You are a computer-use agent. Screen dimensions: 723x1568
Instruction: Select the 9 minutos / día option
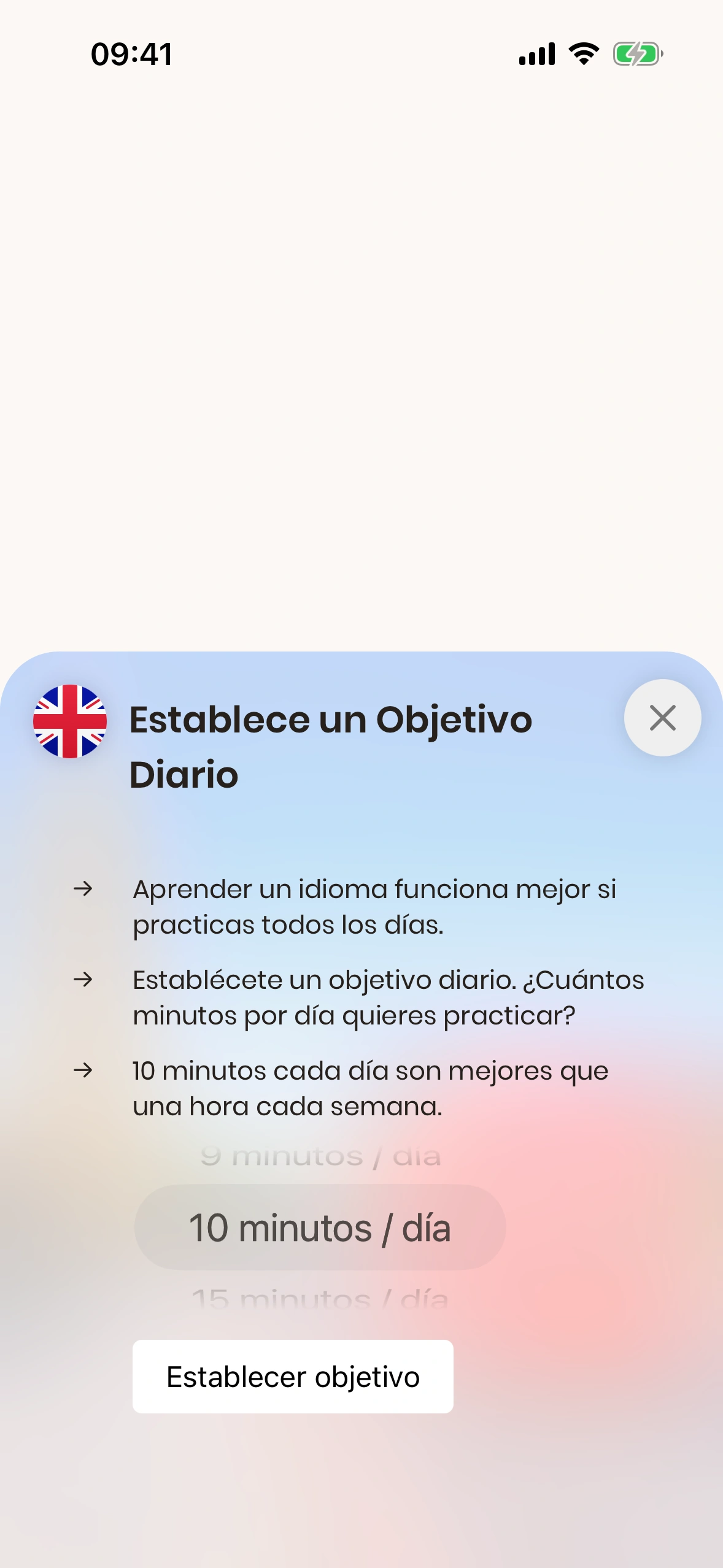point(320,1157)
